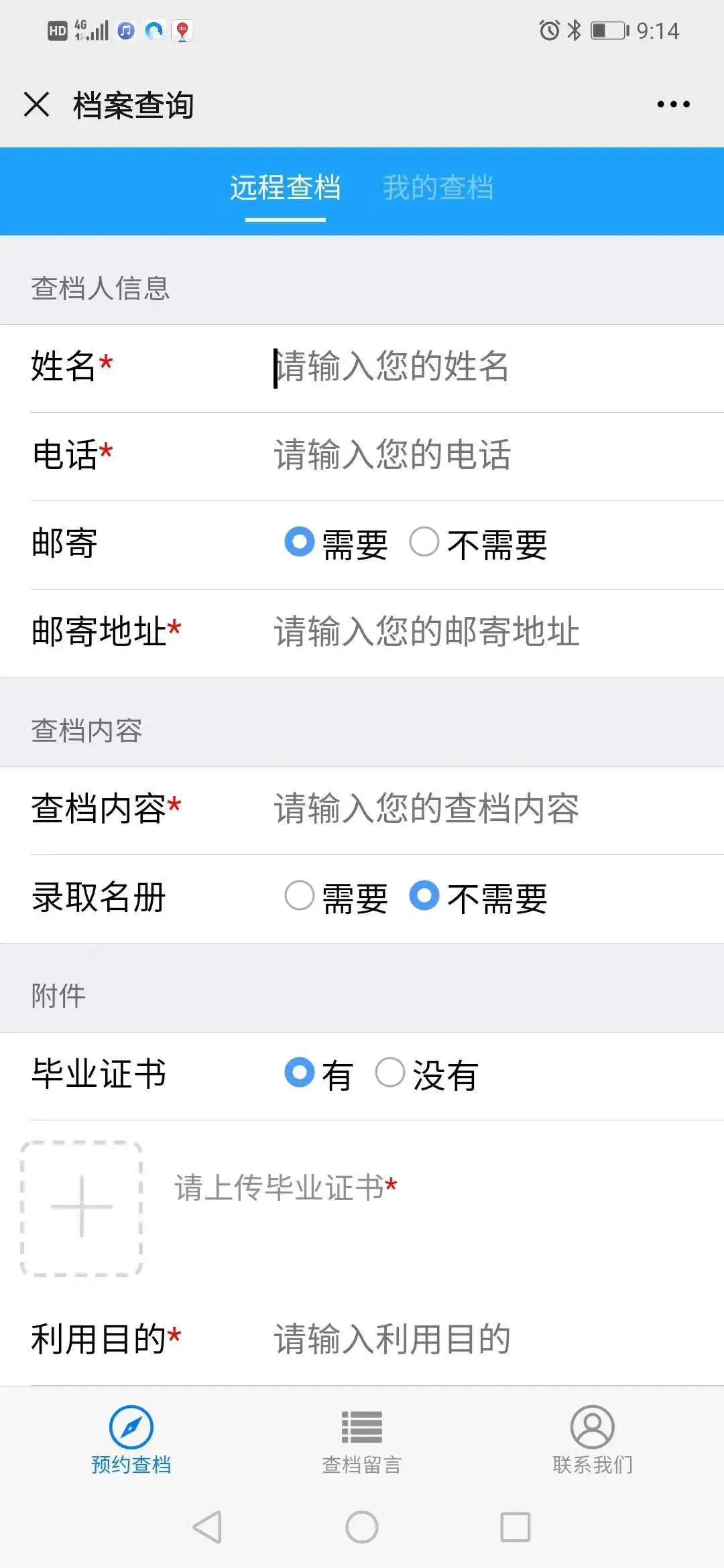This screenshot has width=724, height=1568.
Task: Tap the 利用目的 purpose field
Action: (469, 1340)
